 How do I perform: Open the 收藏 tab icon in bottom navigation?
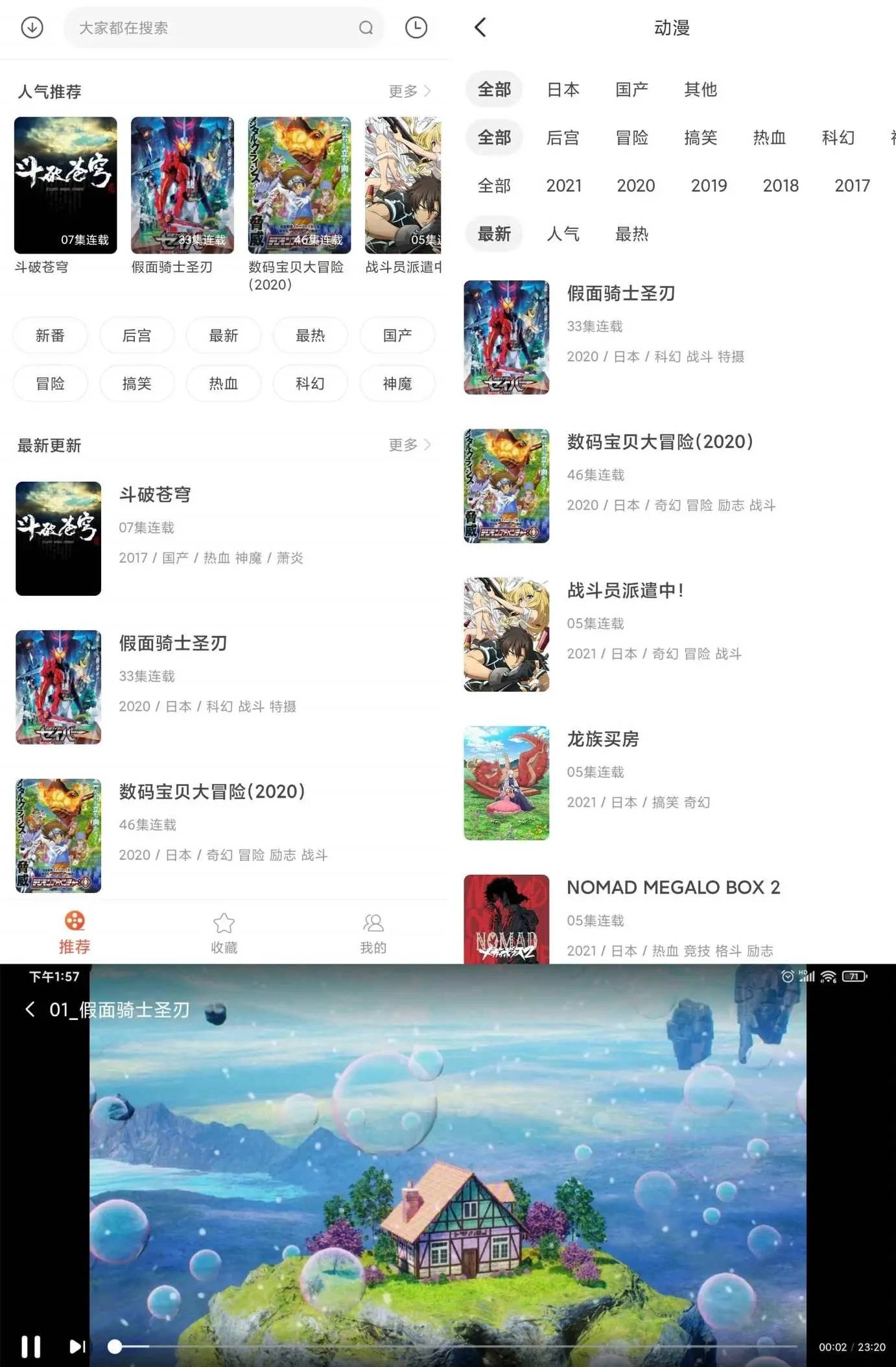[224, 923]
